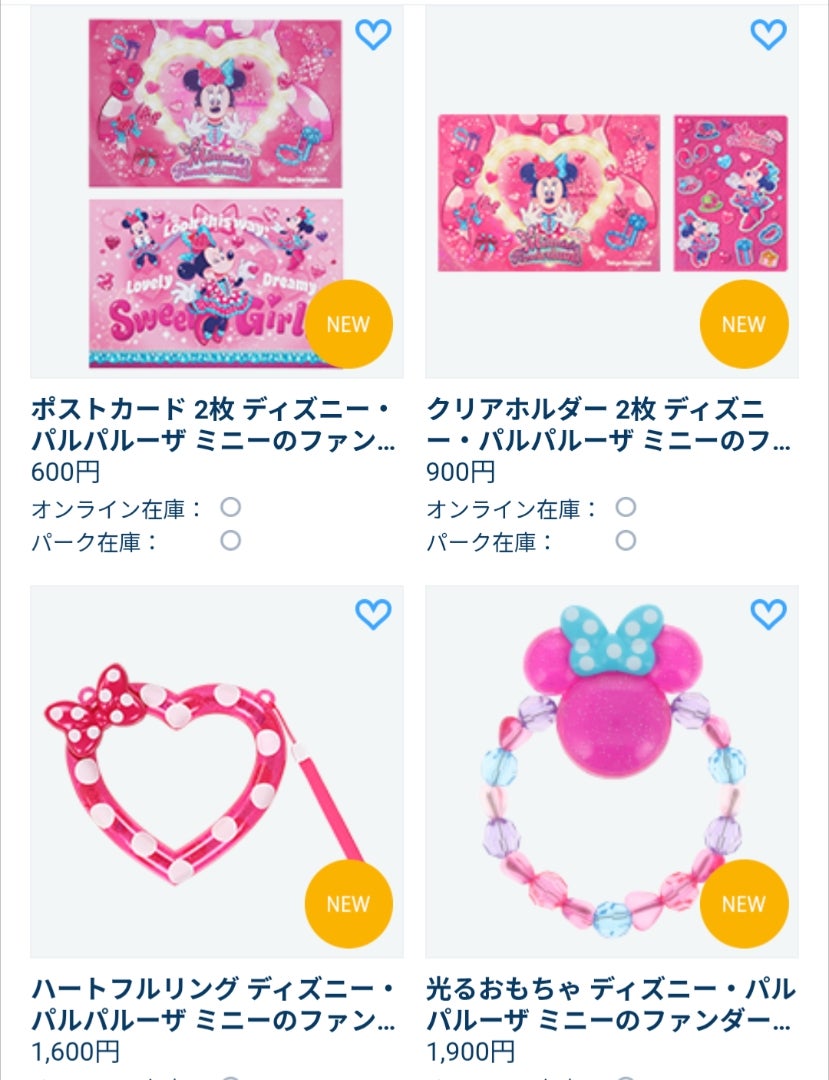The width and height of the screenshot is (829, 1080).
Task: Click the NEW badge on the clear holder
Action: point(744,323)
